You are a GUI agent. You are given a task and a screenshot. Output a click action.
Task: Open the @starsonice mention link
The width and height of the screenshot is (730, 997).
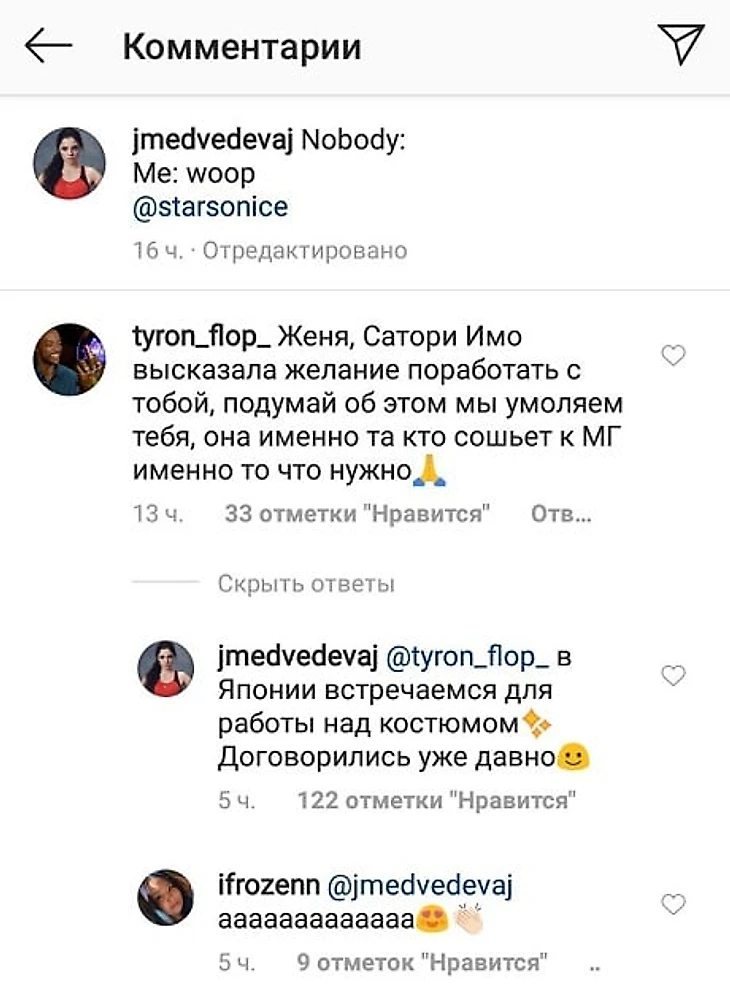(x=210, y=207)
